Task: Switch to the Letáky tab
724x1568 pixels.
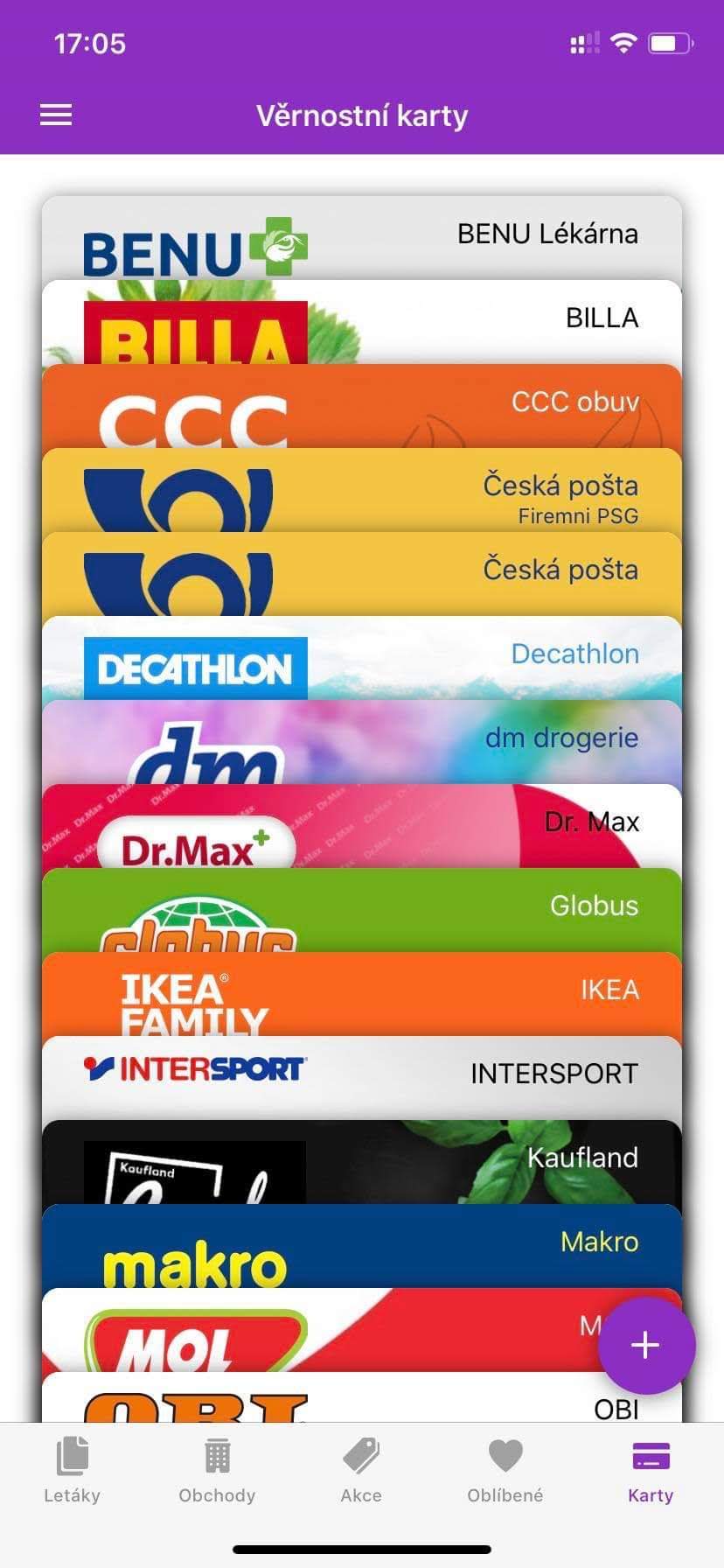Action: point(72,1470)
